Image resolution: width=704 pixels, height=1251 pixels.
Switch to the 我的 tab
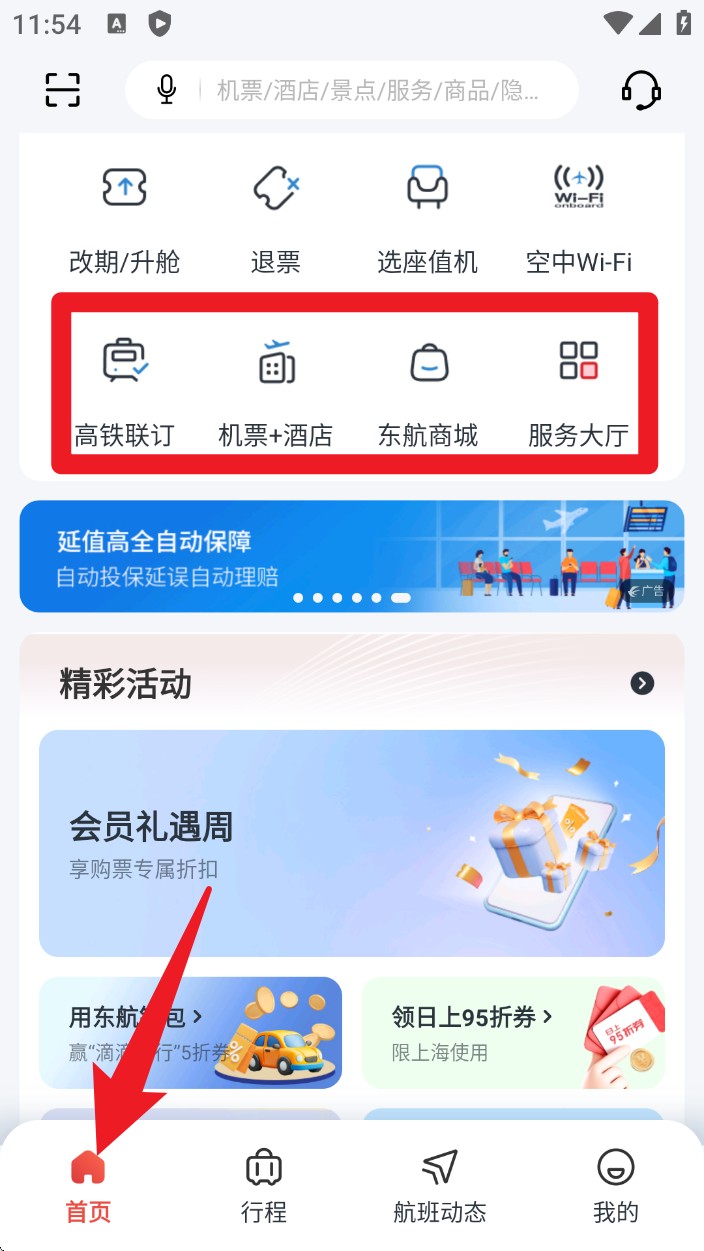tap(615, 1186)
